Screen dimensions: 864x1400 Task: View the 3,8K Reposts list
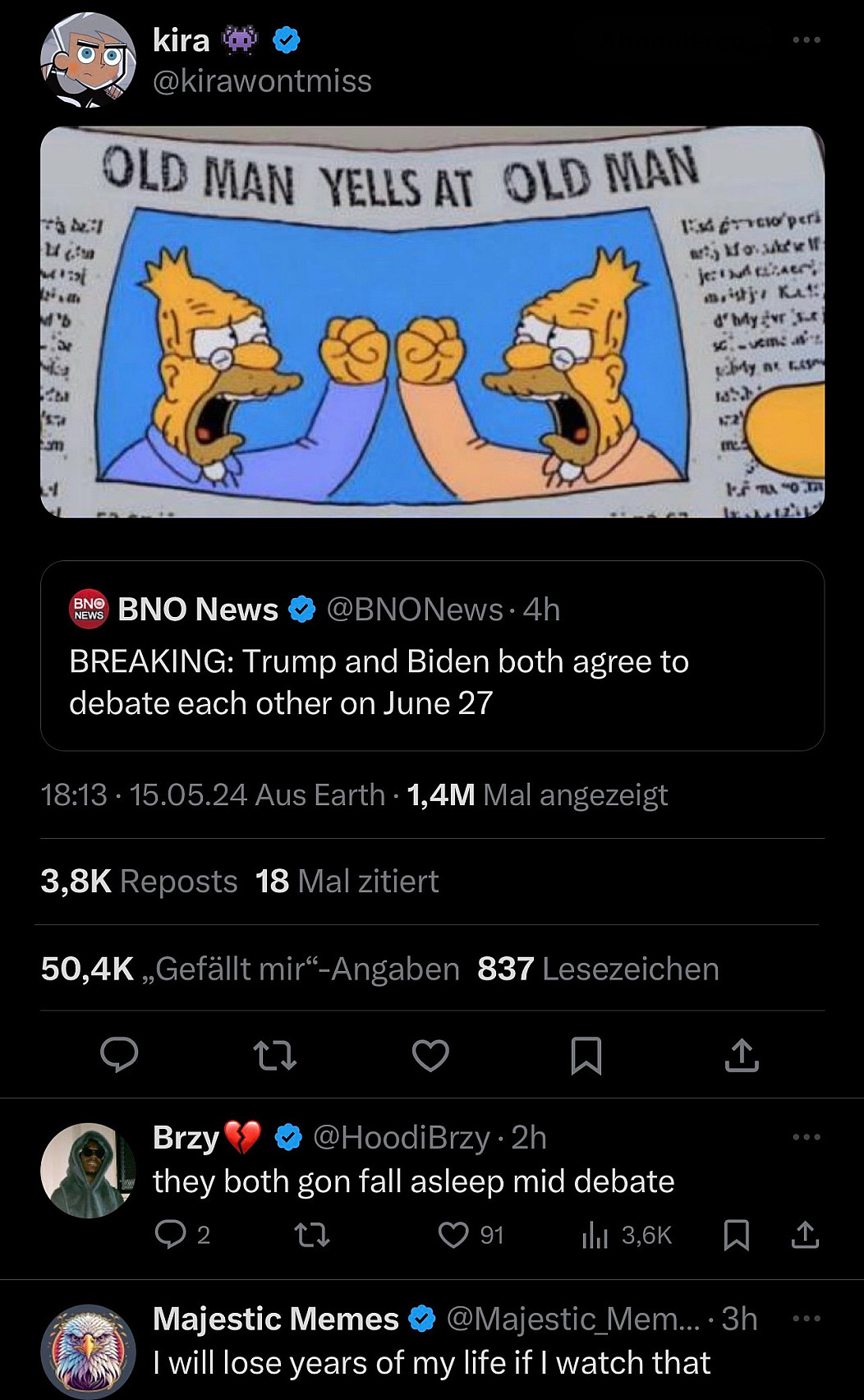point(139,881)
